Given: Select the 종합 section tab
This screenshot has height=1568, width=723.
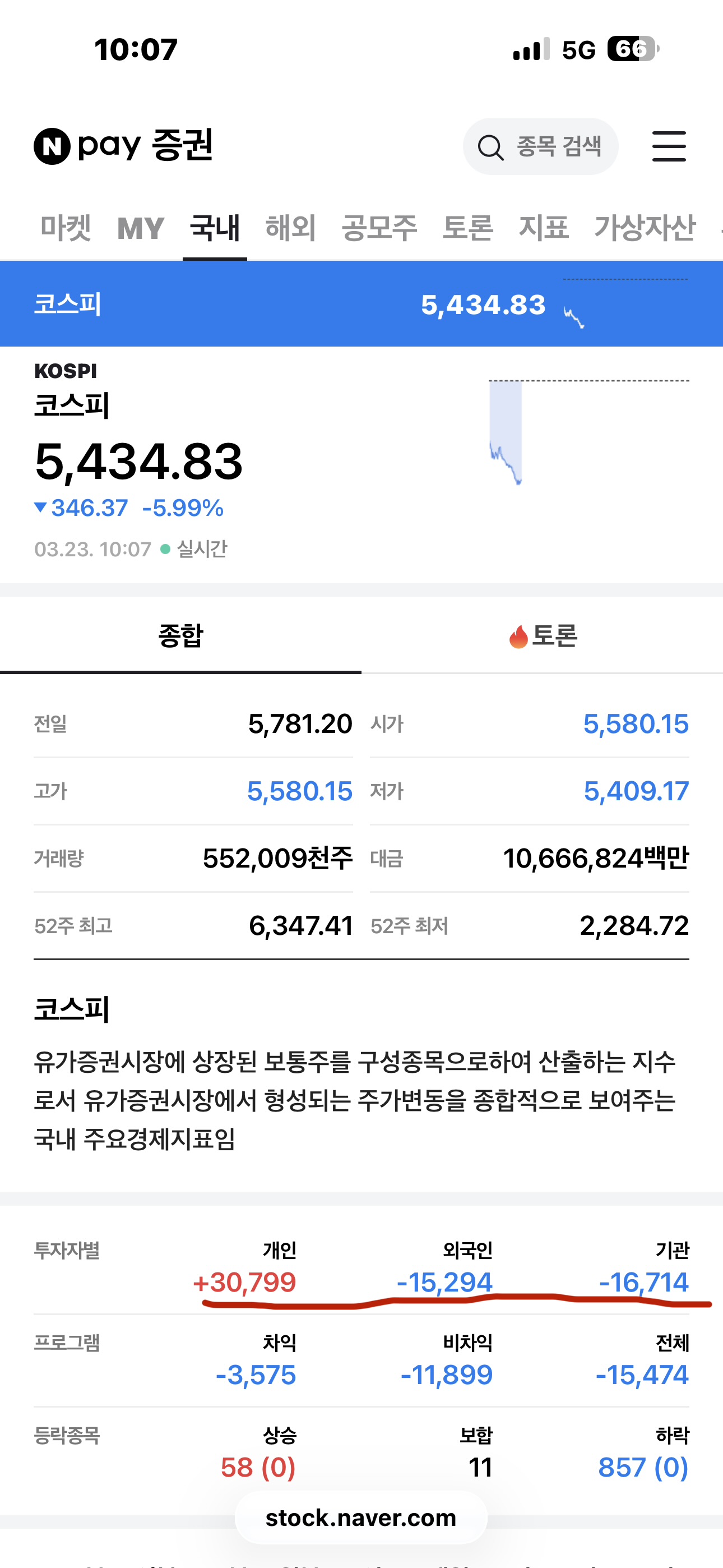Looking at the screenshot, I should click(180, 635).
